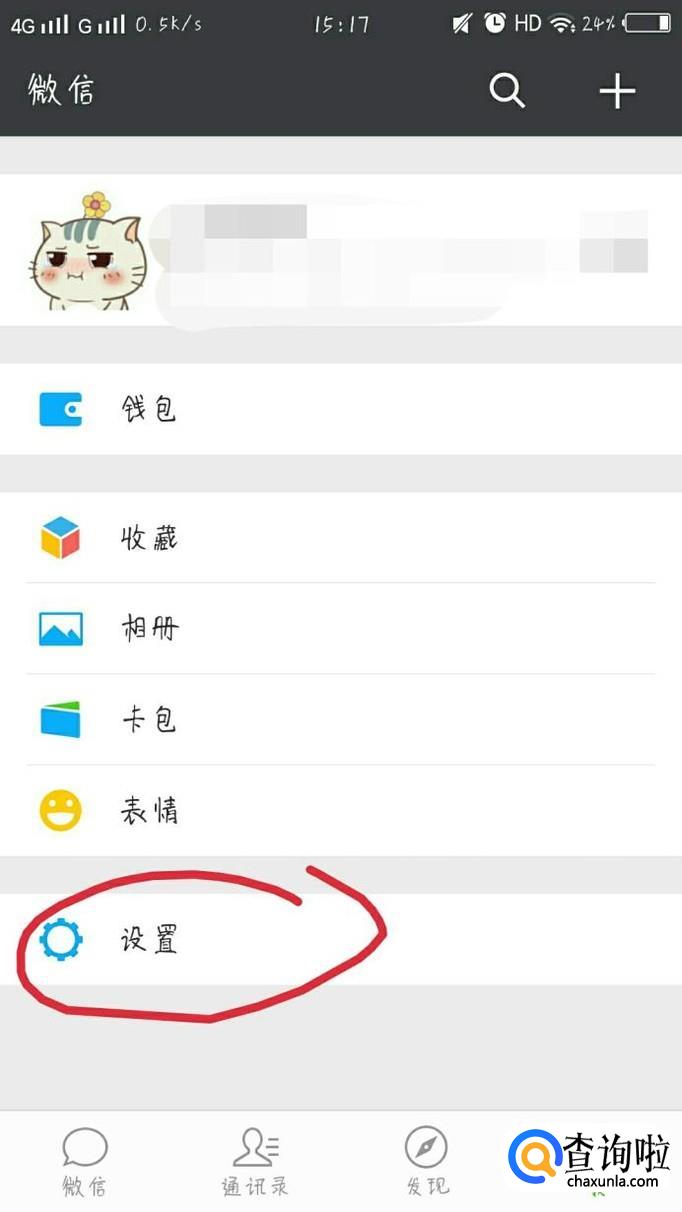
Task: Open the search magnifier icon
Action: [x=507, y=91]
